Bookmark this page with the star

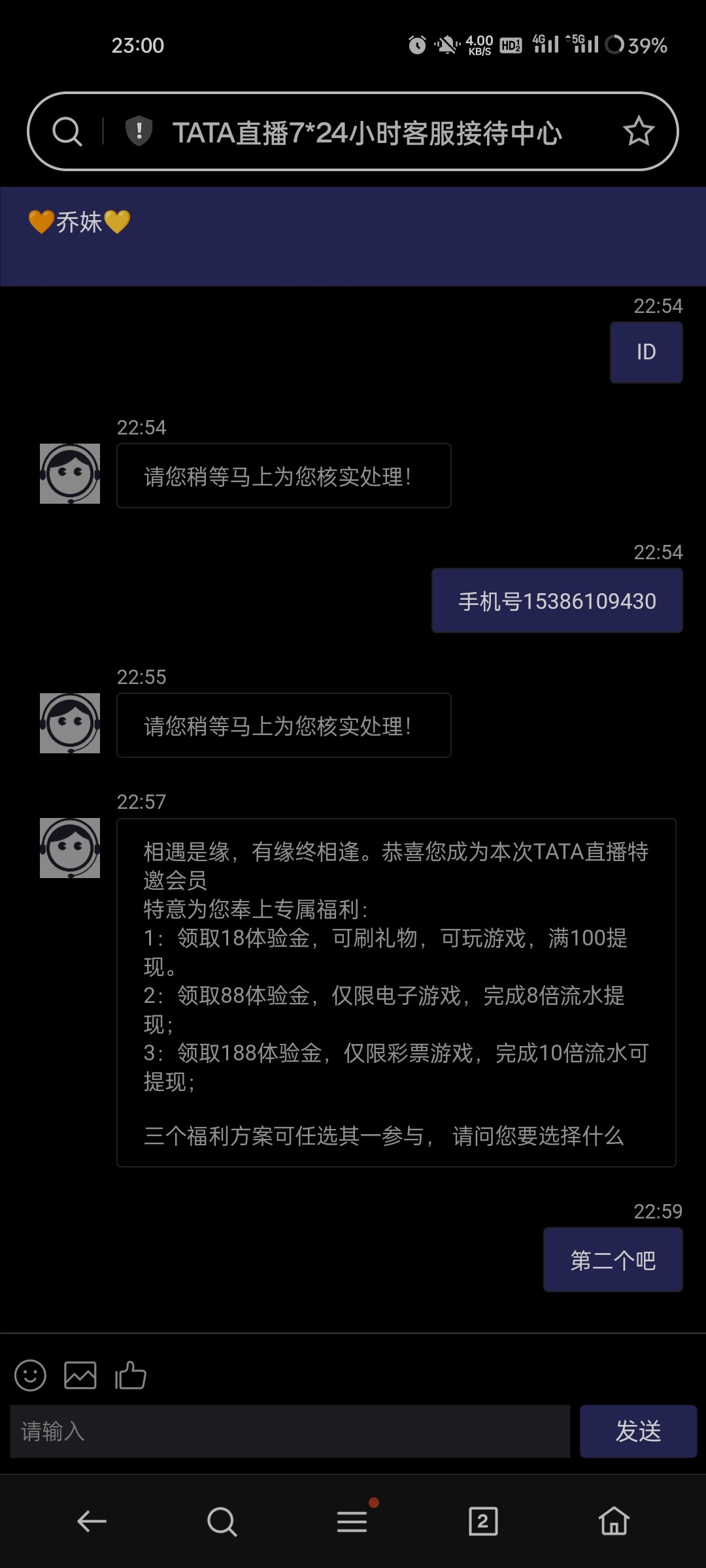tap(638, 131)
